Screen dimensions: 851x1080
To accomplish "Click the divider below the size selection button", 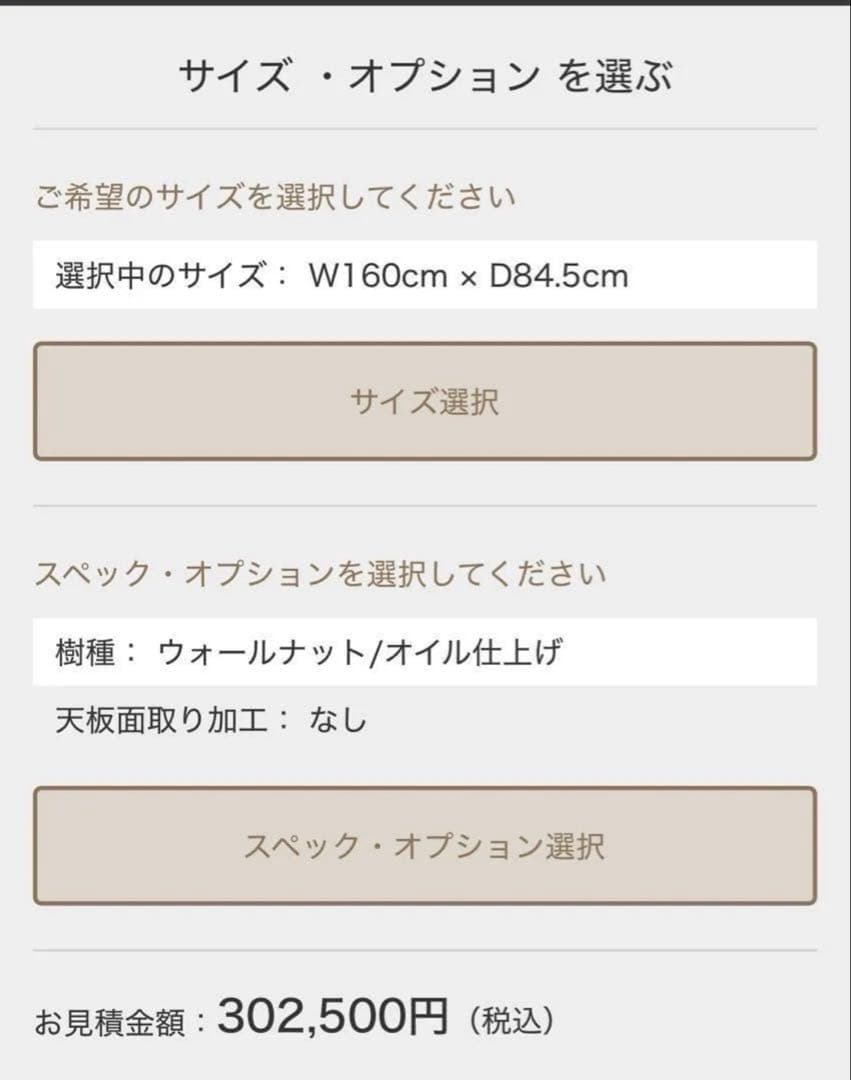I will coord(425,506).
